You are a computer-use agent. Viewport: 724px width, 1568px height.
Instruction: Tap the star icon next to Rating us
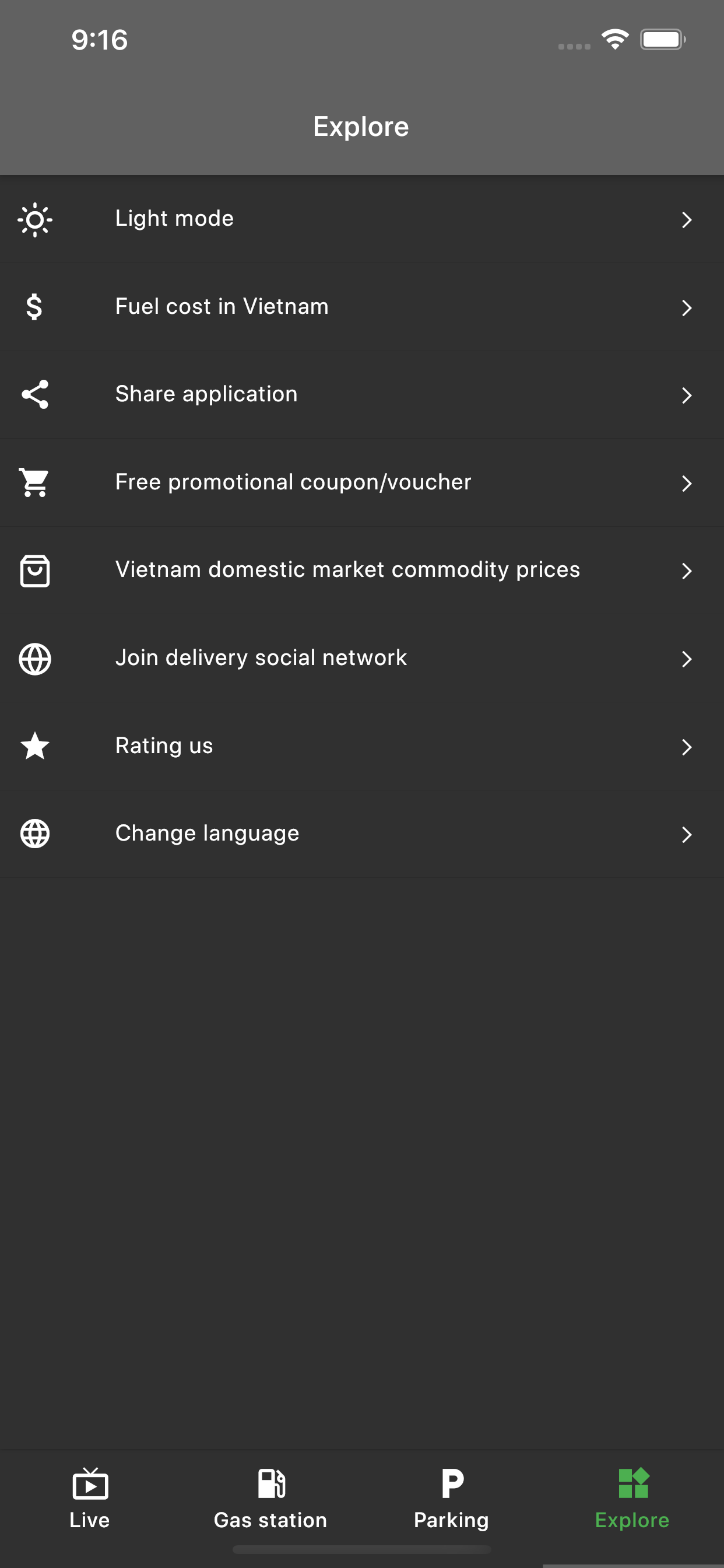point(34,746)
